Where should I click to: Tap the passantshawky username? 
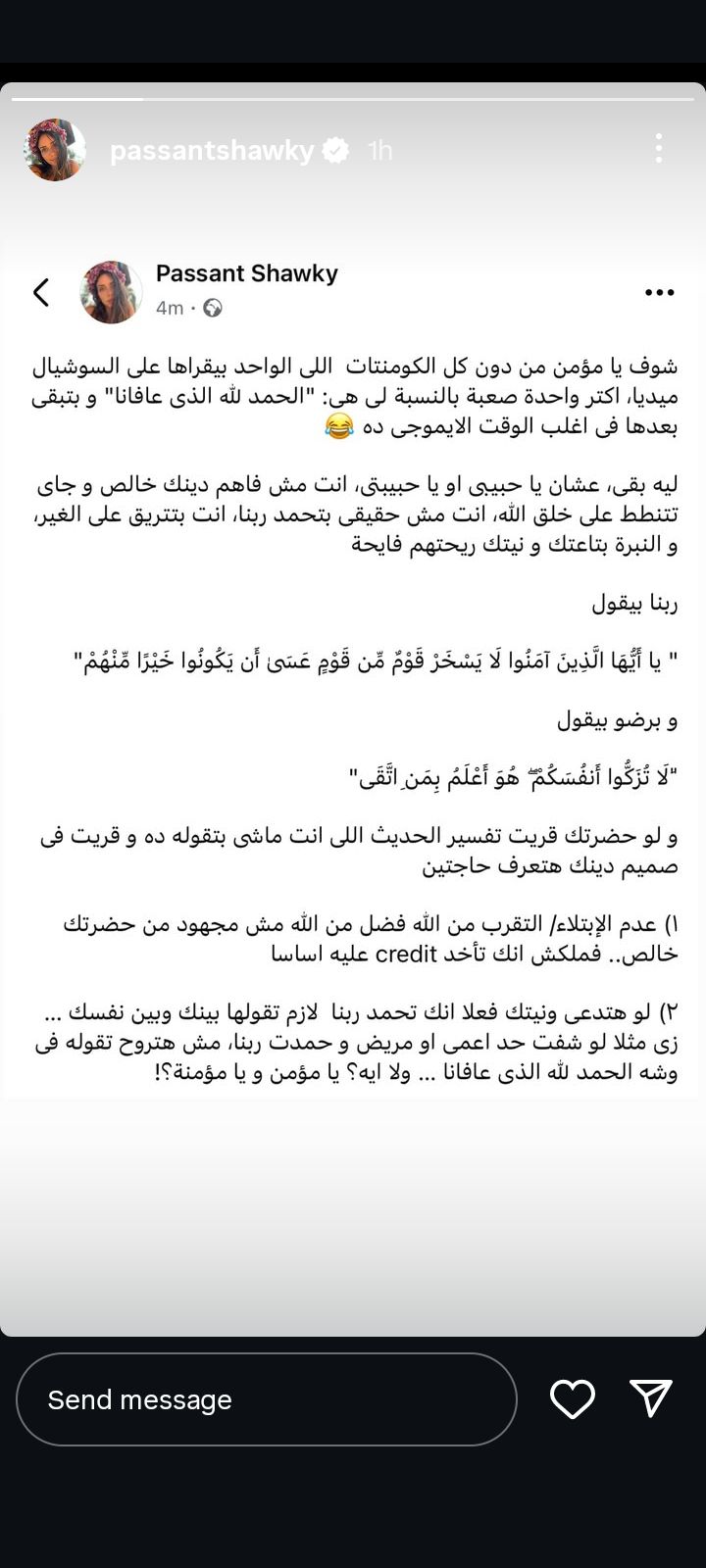212,150
